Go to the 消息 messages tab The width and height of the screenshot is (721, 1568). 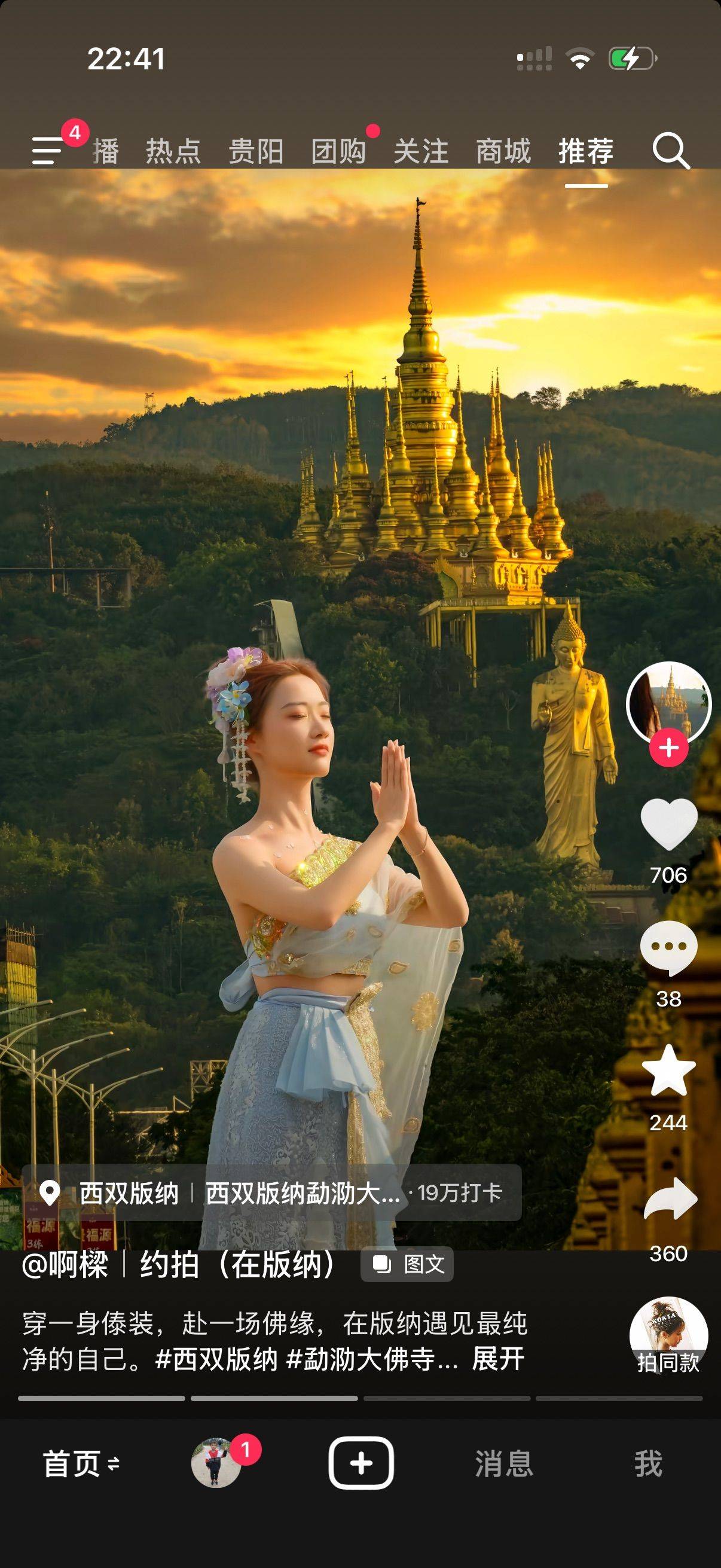(x=504, y=1463)
